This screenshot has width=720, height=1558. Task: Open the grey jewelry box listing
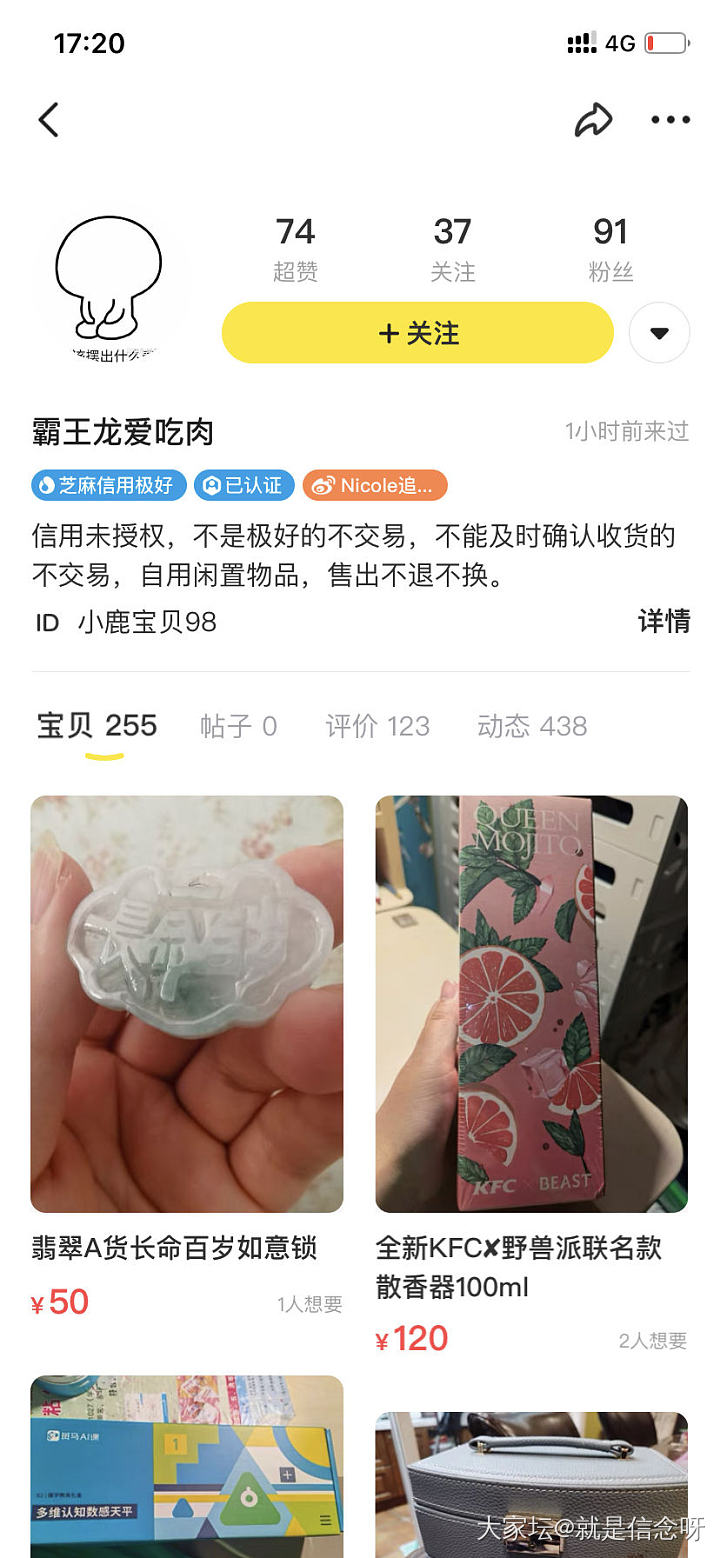pos(532,1484)
